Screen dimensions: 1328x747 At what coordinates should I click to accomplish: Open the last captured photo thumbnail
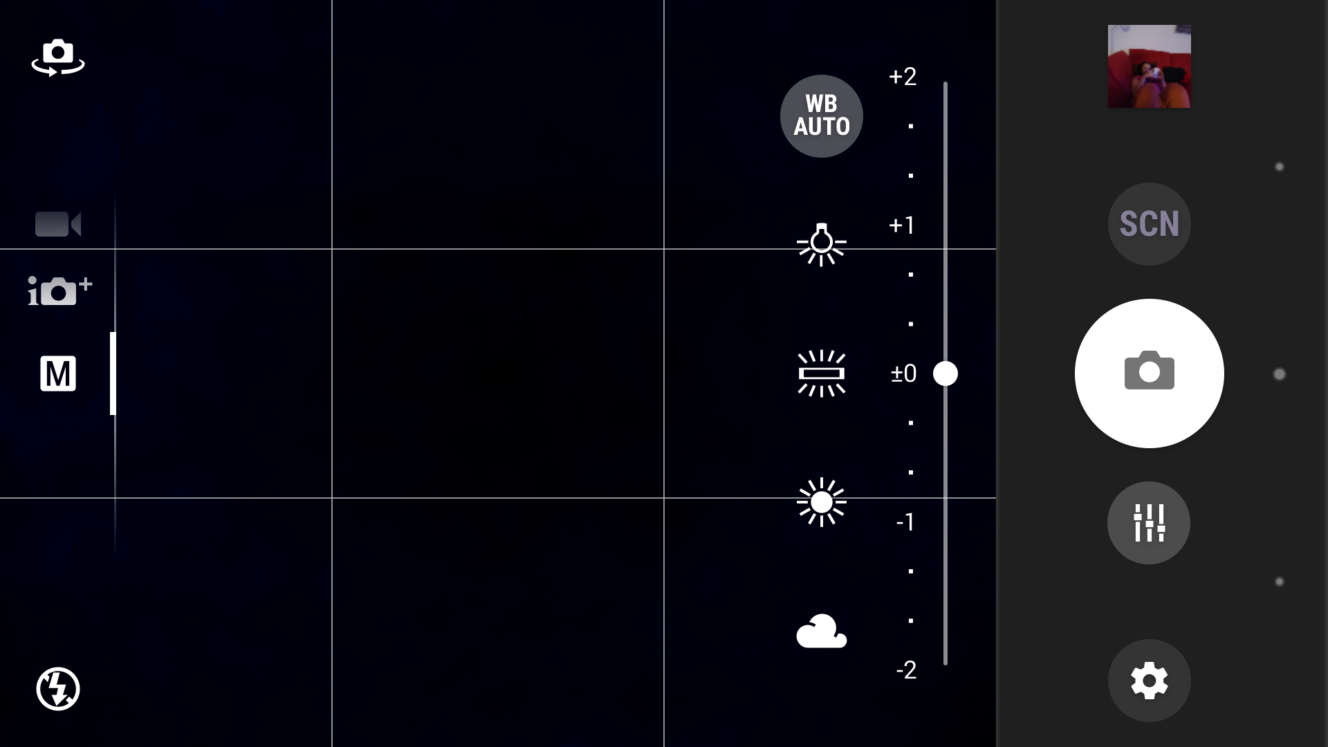pyautogui.click(x=1149, y=66)
